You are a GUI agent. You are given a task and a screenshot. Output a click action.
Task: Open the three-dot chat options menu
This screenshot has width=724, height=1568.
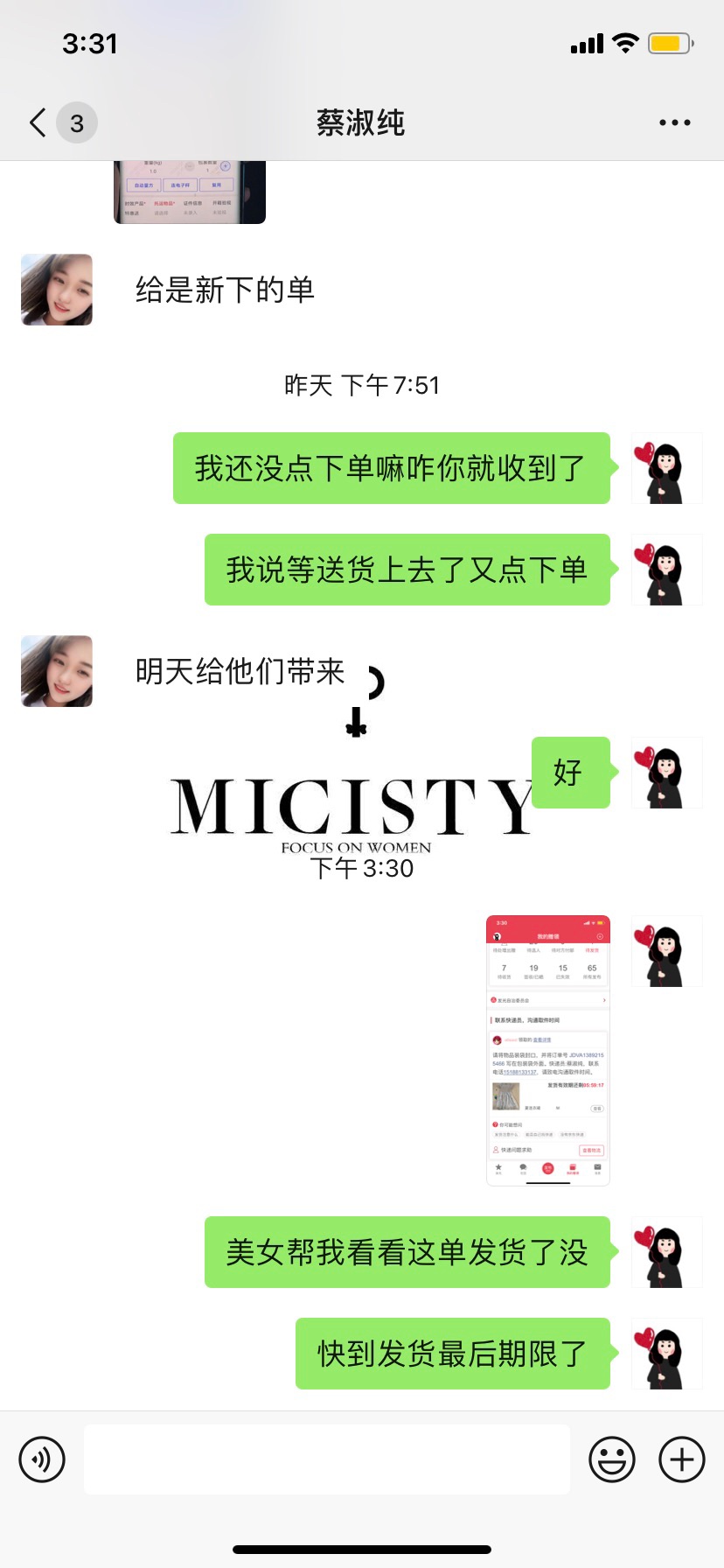(674, 122)
